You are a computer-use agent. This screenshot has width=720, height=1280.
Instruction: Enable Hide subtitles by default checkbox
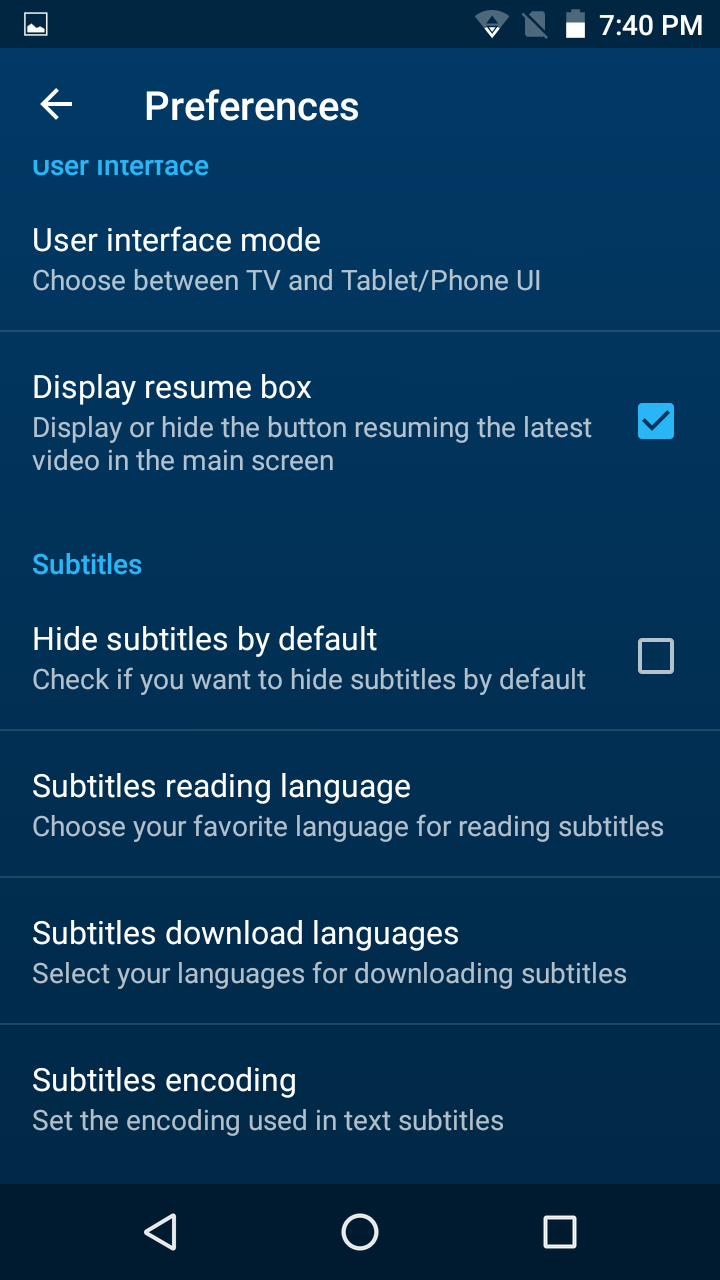point(656,656)
